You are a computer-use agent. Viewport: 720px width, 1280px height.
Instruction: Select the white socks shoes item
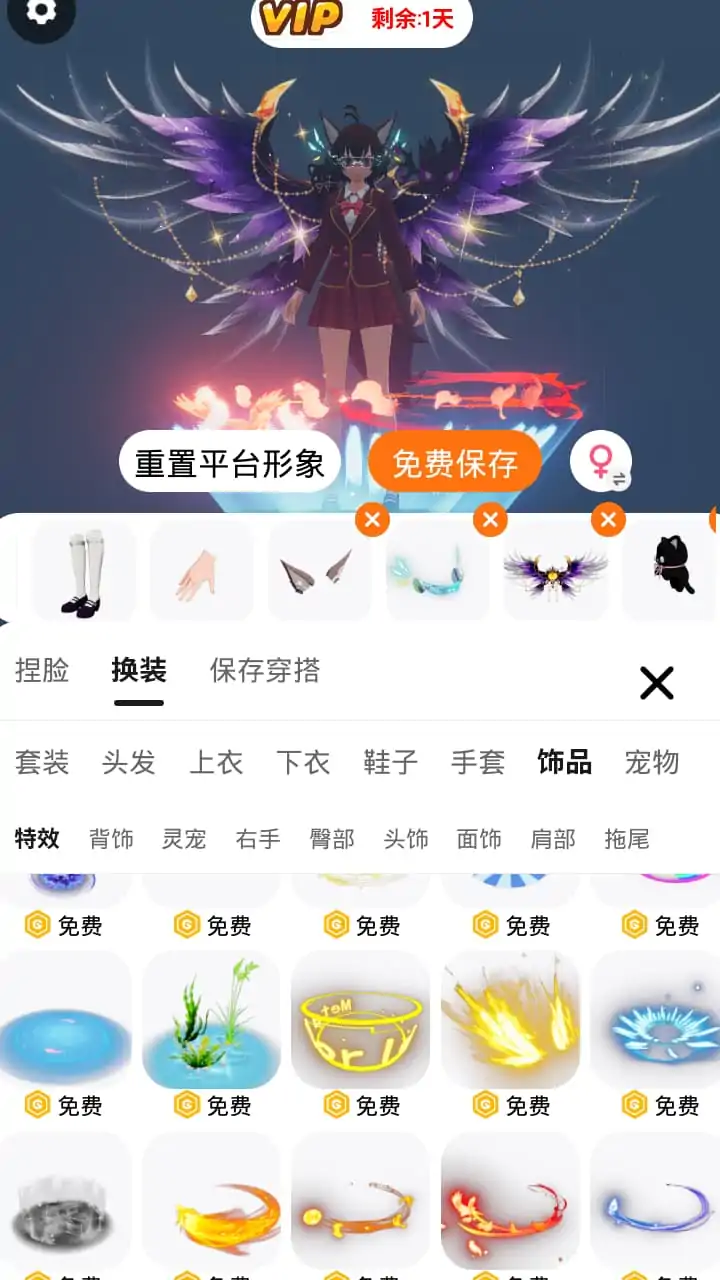click(x=84, y=572)
